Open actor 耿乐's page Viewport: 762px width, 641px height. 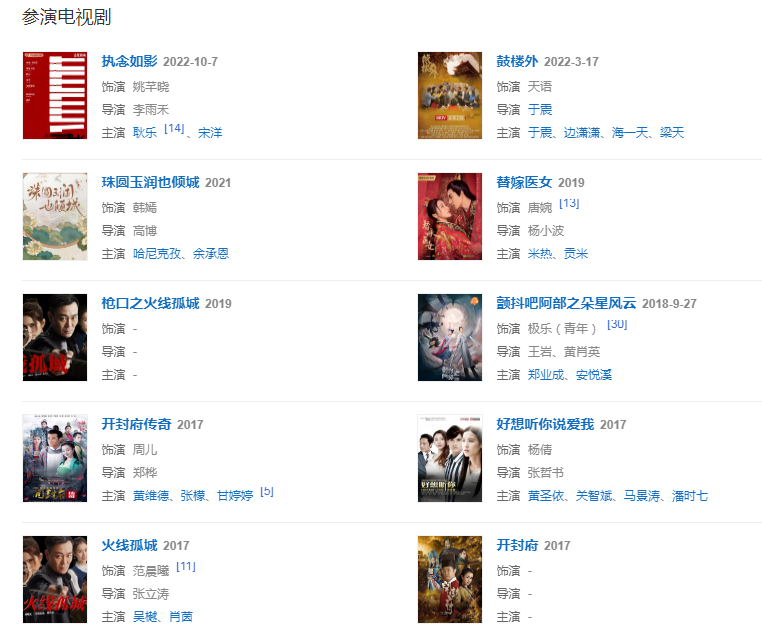click(145, 133)
